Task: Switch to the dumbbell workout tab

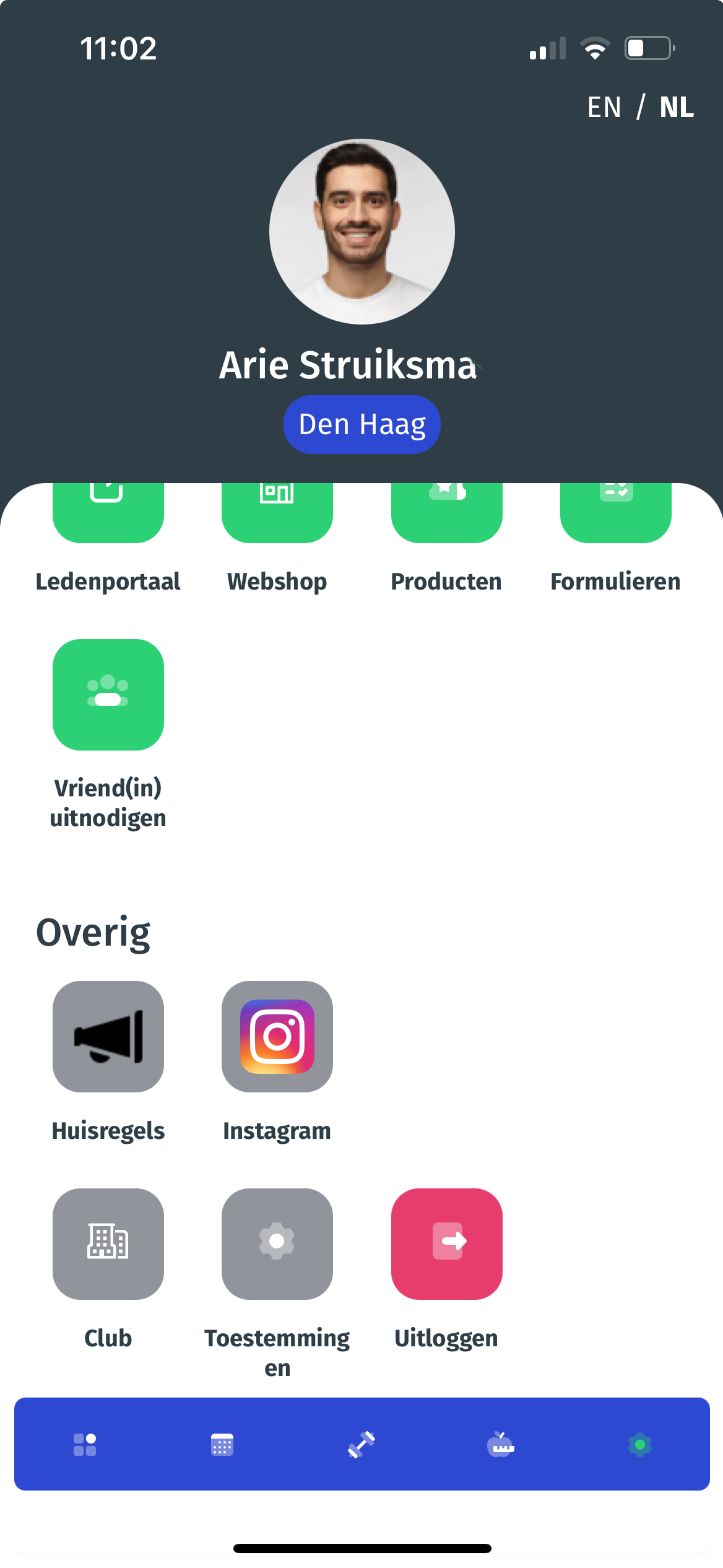Action: pos(361,1445)
